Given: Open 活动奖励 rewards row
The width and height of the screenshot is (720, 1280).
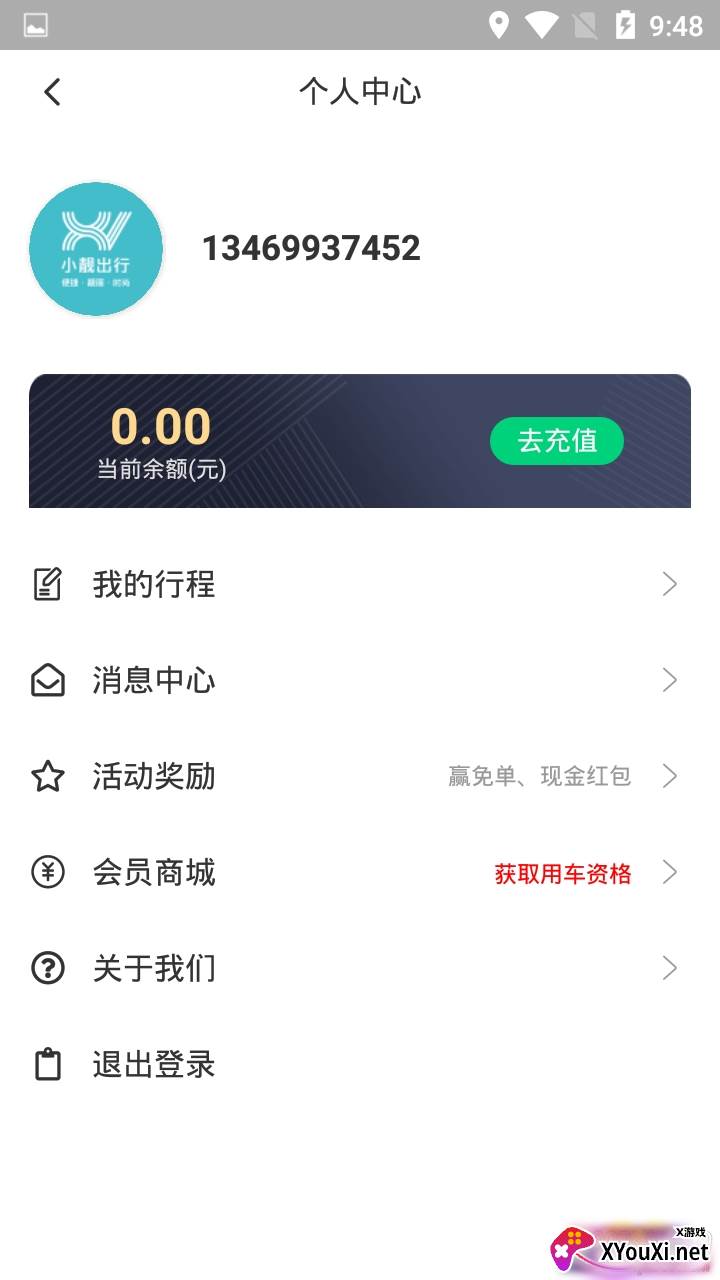Looking at the screenshot, I should [360, 776].
